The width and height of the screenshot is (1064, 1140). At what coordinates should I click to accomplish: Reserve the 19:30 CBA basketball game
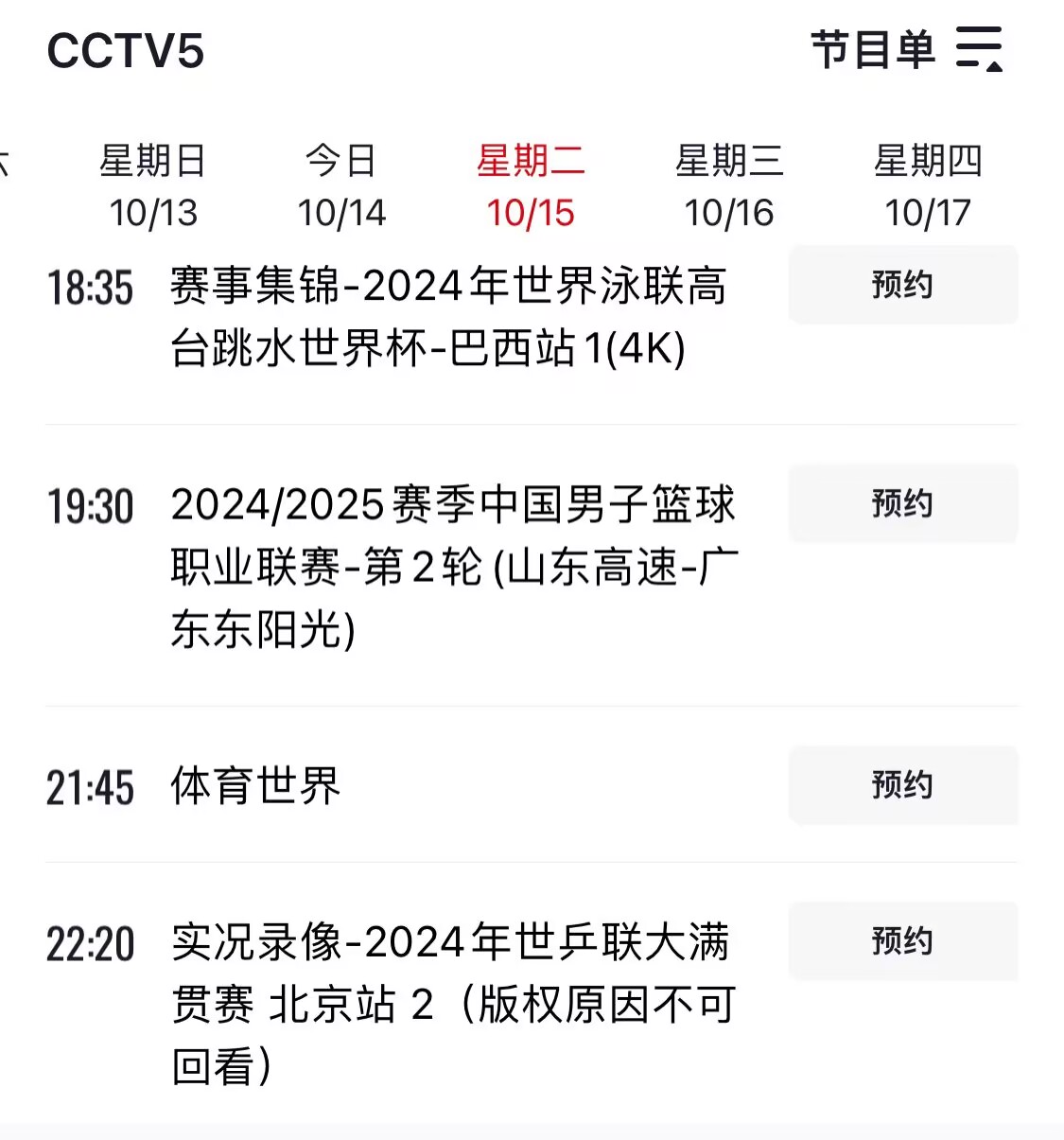902,503
